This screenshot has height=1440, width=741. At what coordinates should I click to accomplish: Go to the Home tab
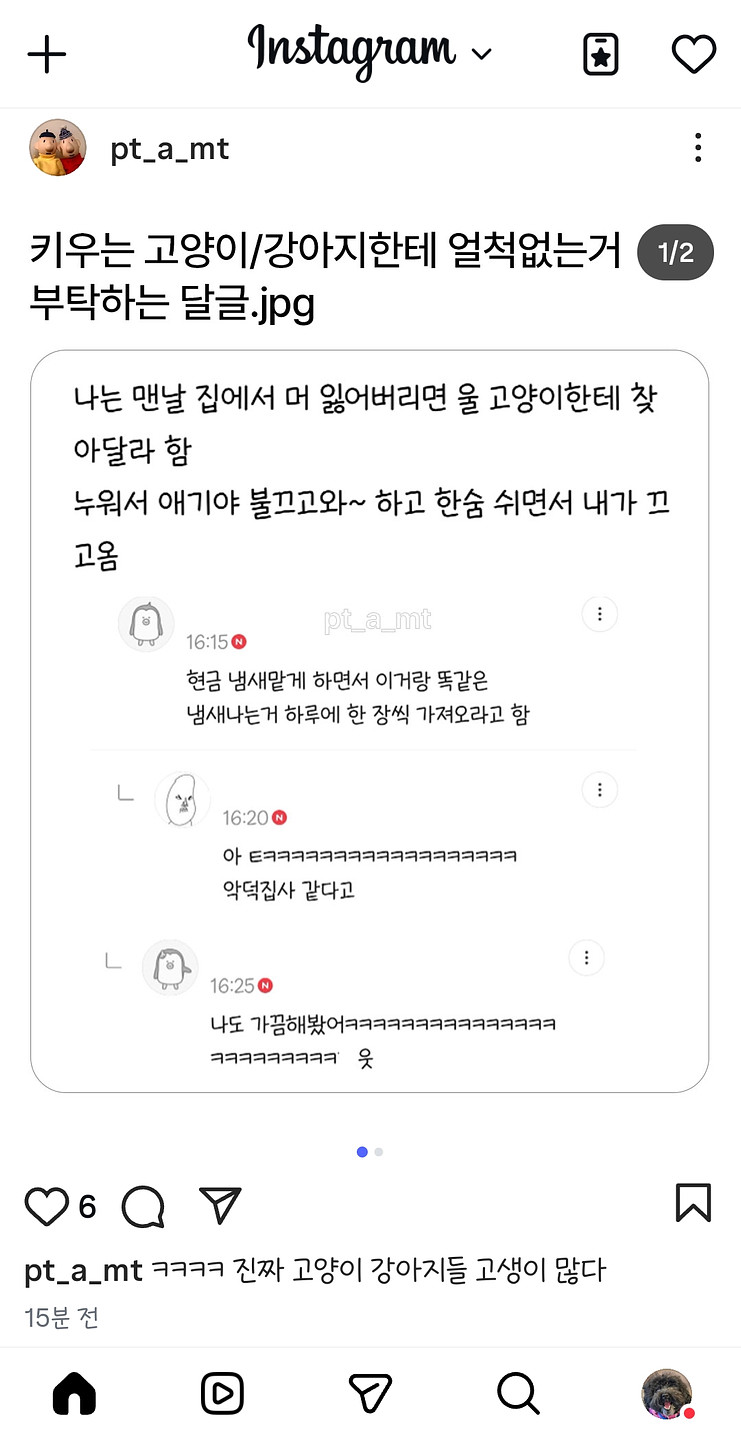[x=74, y=1393]
